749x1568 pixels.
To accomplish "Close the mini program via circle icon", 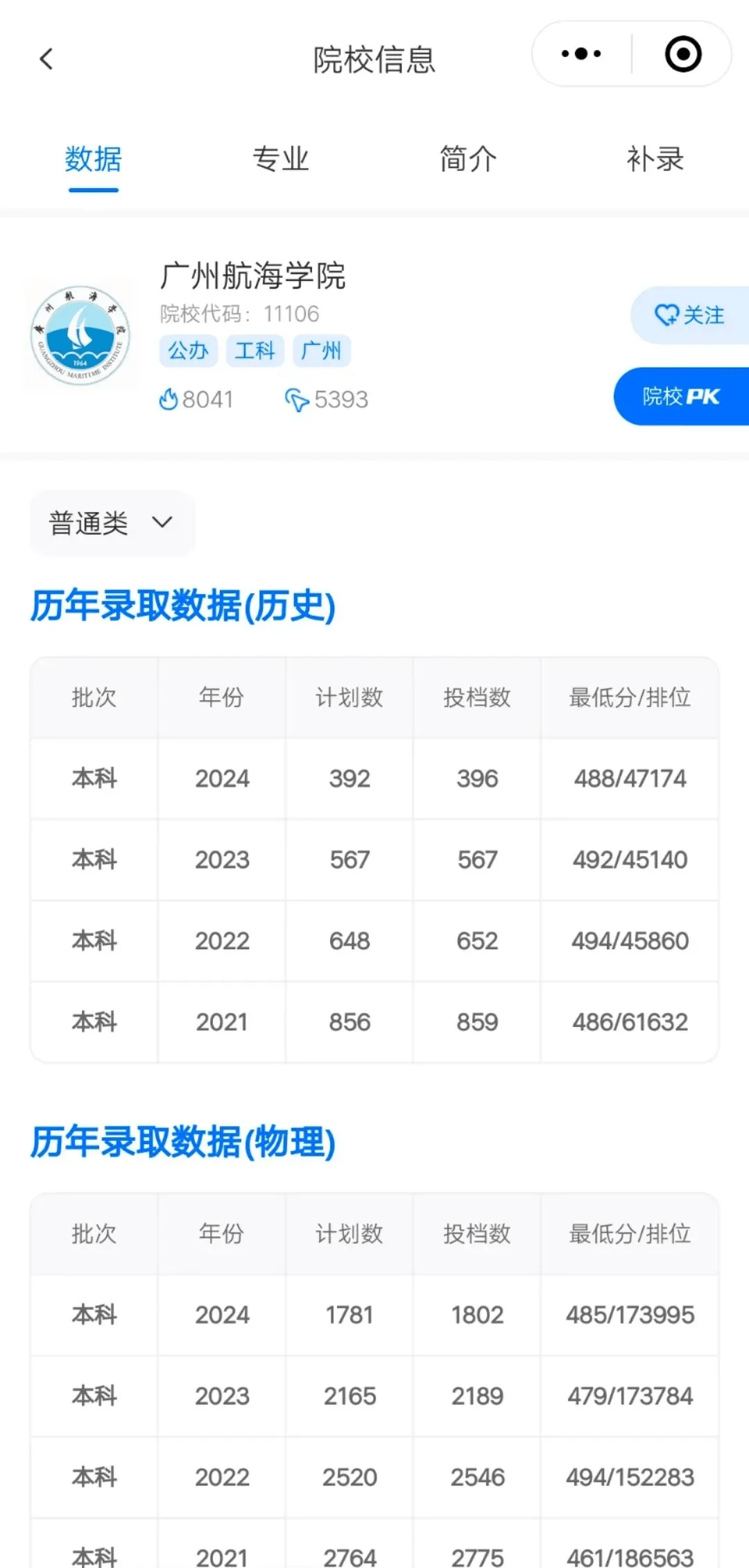I will pyautogui.click(x=683, y=54).
